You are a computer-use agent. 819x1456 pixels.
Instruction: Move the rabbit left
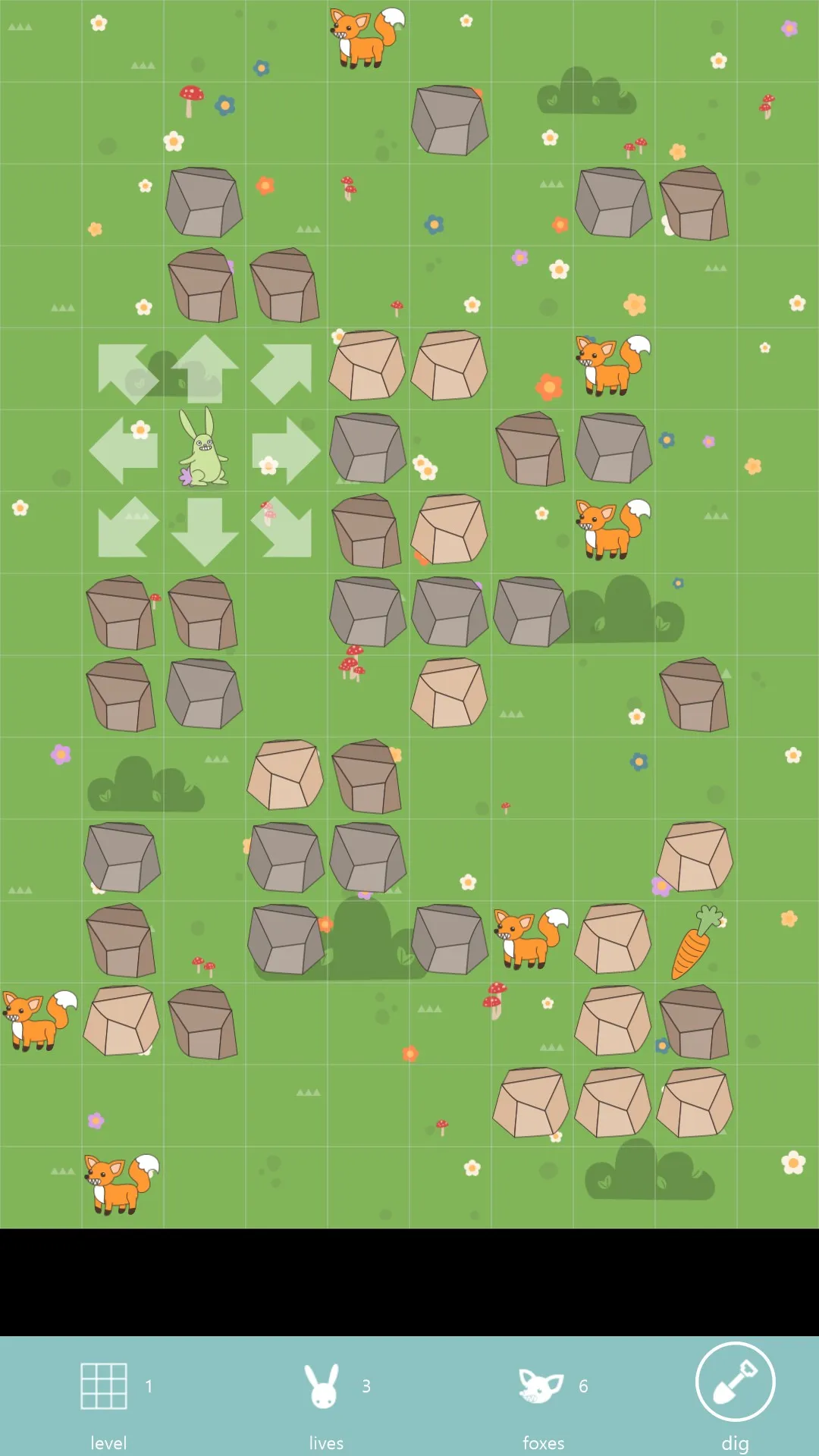[123, 450]
